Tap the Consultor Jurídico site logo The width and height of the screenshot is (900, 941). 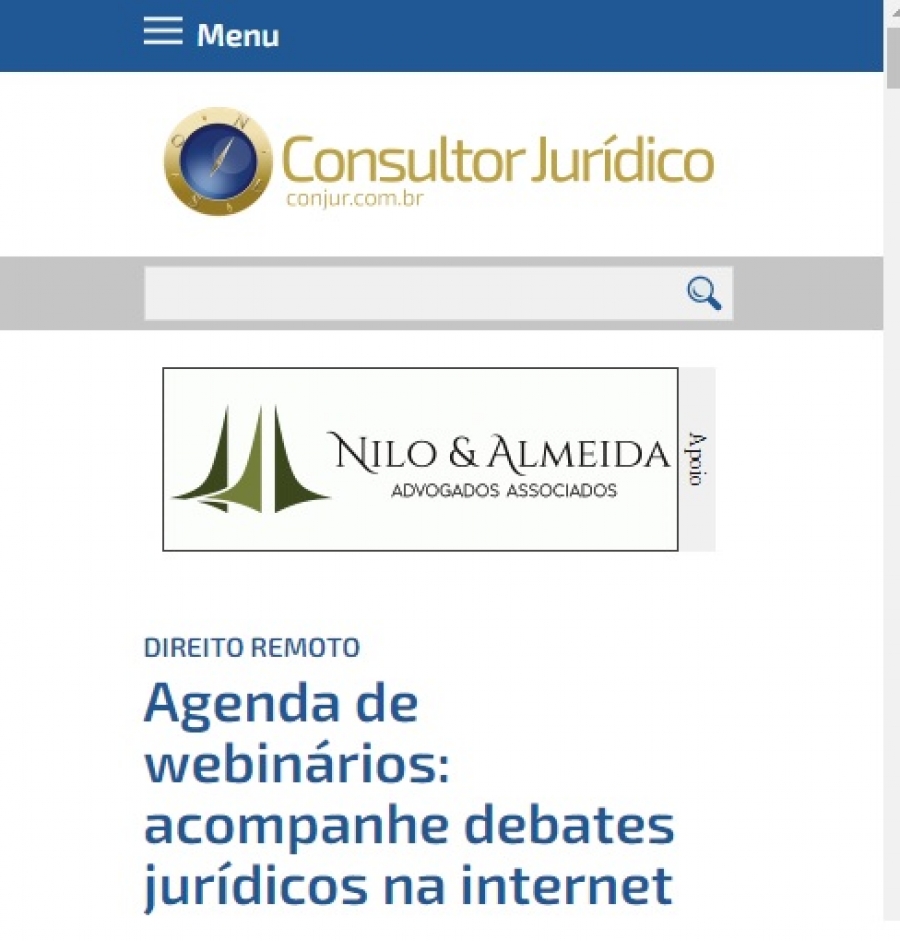[x=438, y=162]
